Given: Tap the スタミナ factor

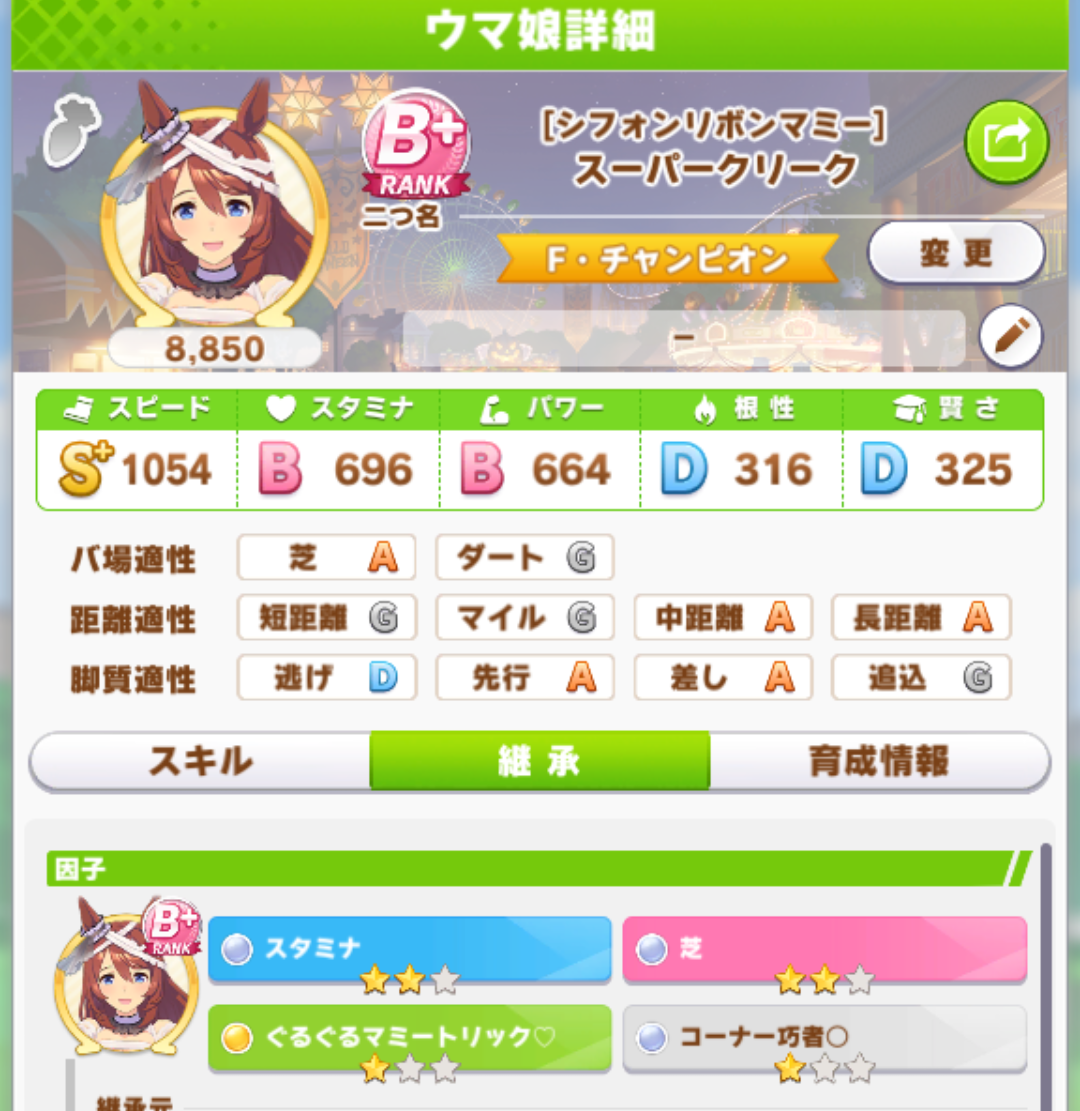Looking at the screenshot, I should tap(409, 949).
